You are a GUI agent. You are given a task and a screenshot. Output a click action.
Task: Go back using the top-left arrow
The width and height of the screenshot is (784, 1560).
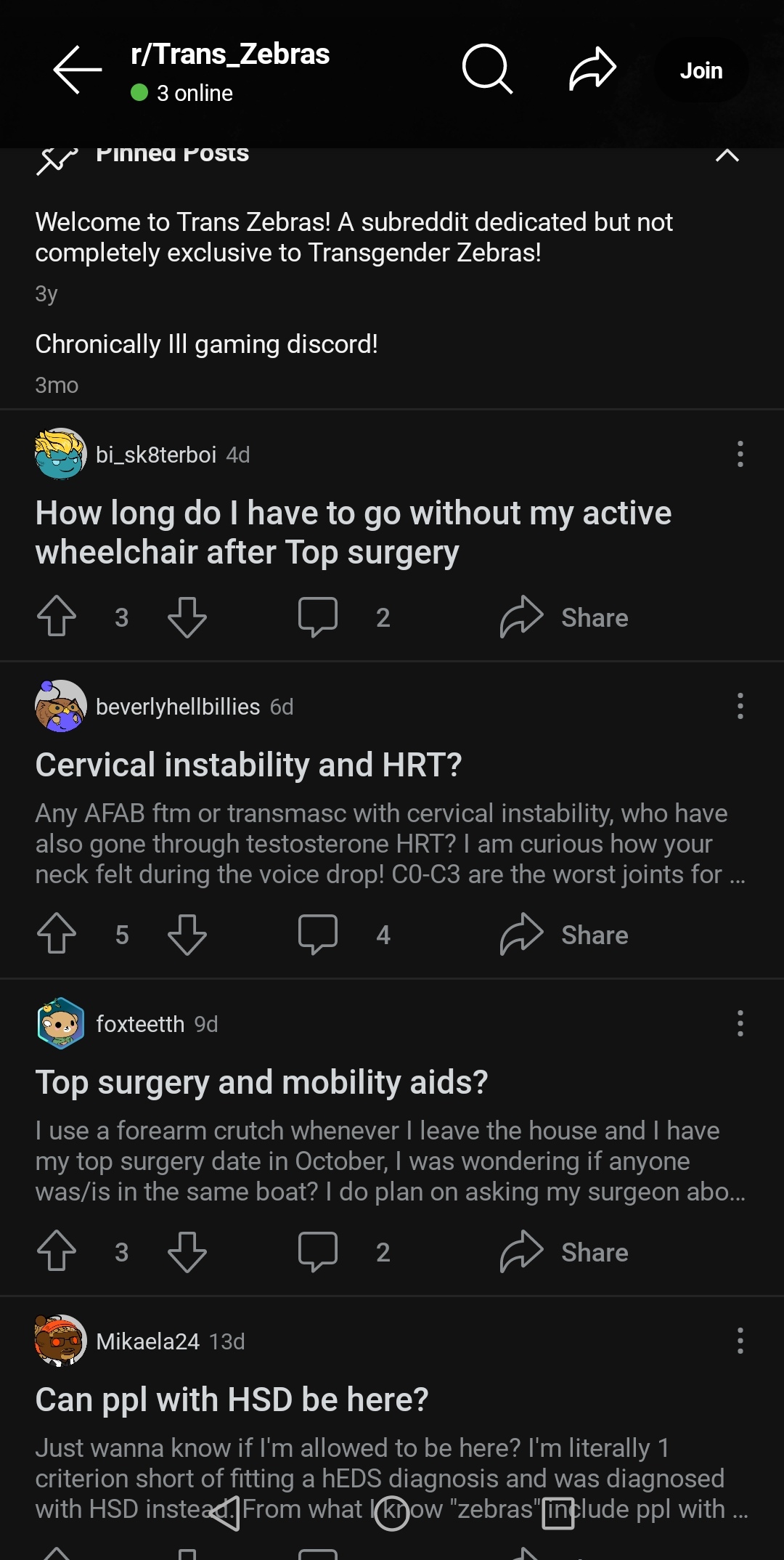pyautogui.click(x=77, y=70)
